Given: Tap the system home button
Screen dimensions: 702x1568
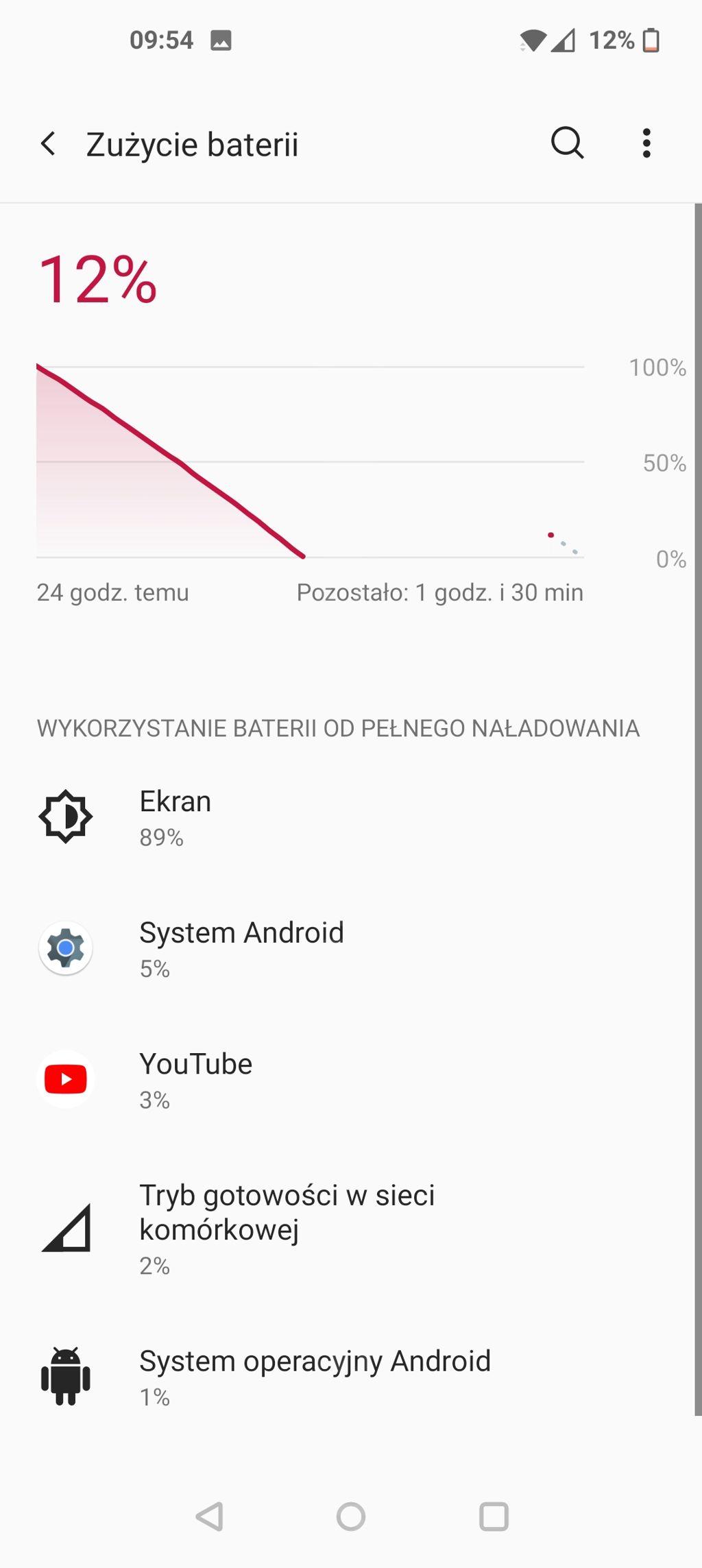Looking at the screenshot, I should pos(351,1517).
